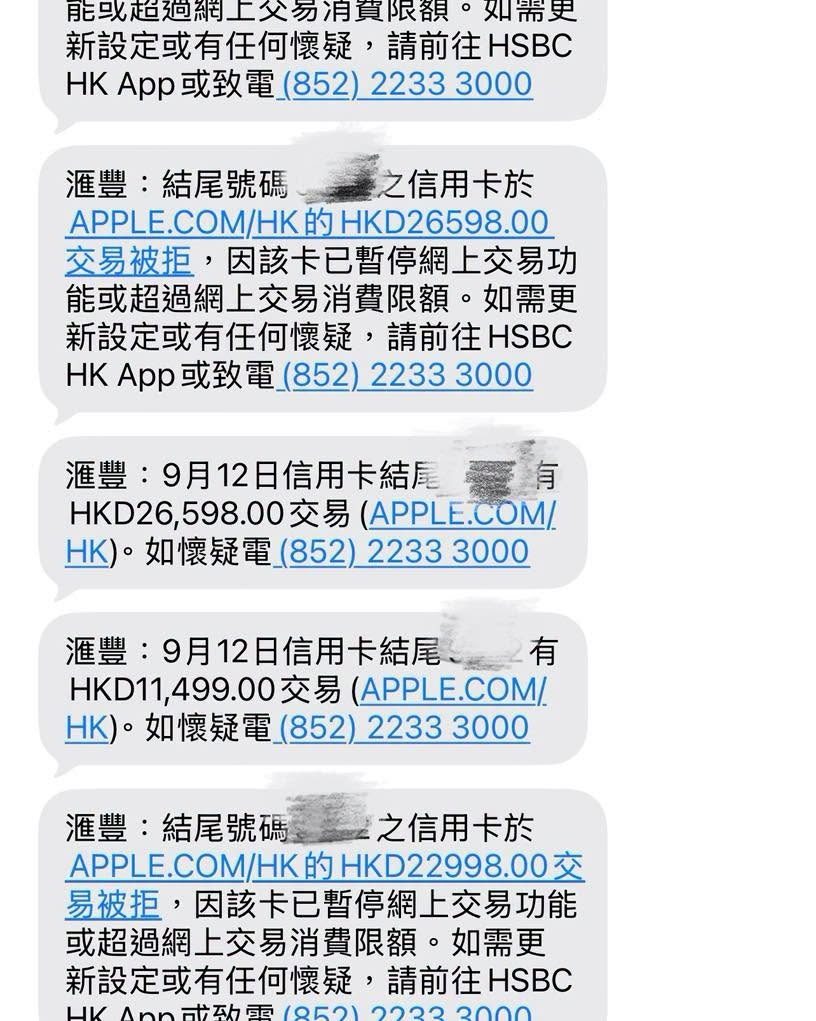Call (852) 2233 3000 under the HKD11,499.00 transaction
816x1021 pixels.
coord(403,728)
